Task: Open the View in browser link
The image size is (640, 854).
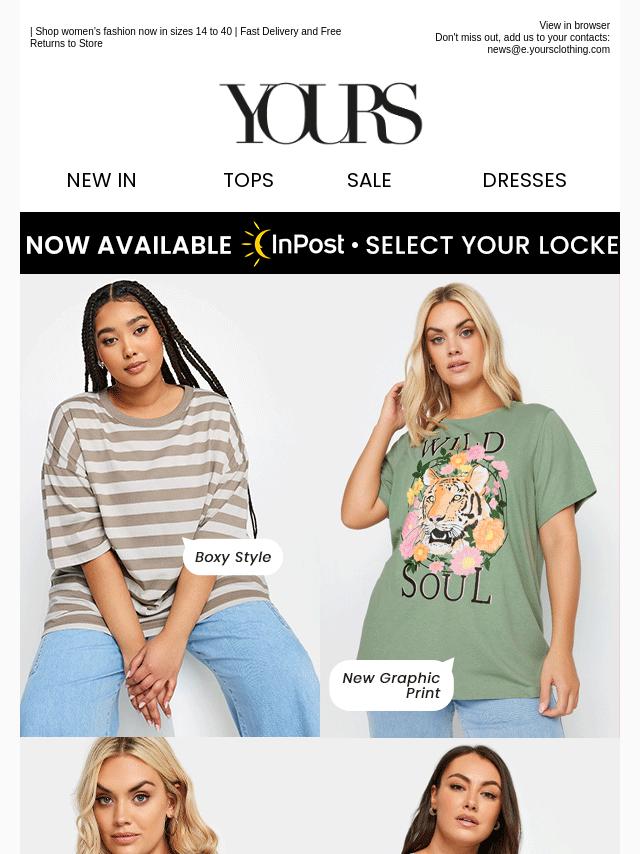Action: click(x=574, y=26)
